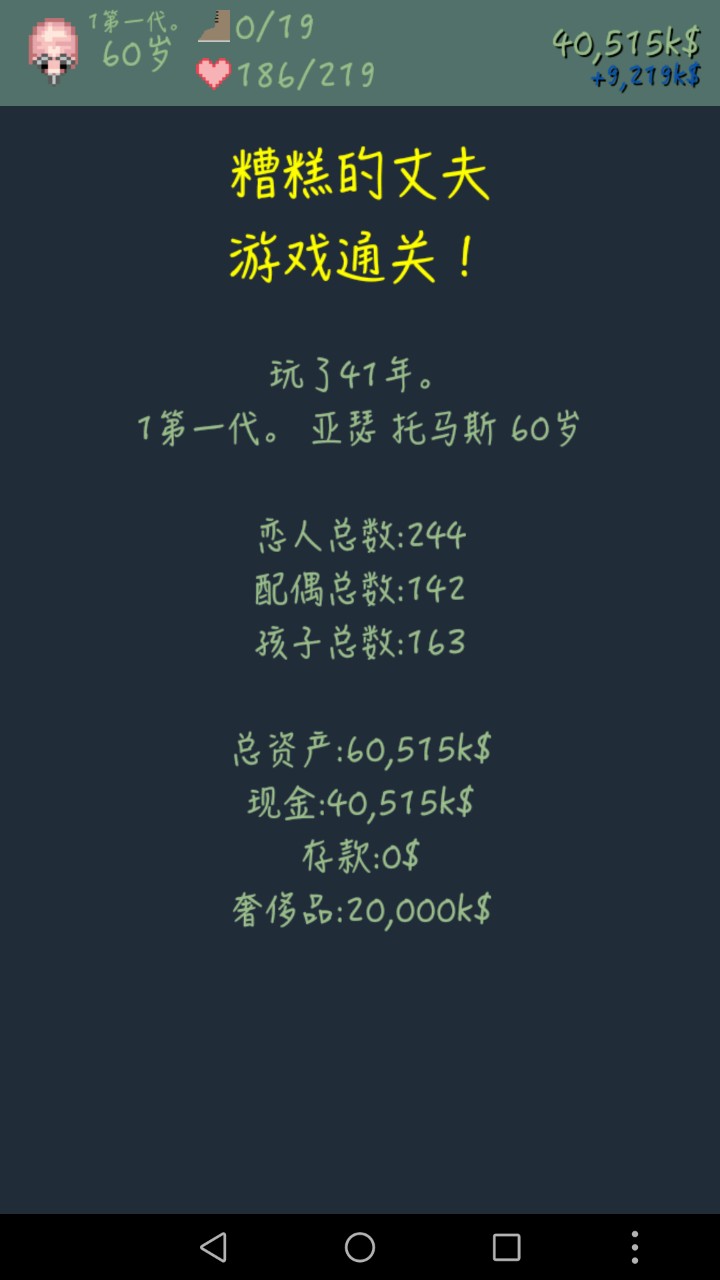Go back with the system back button
The height and width of the screenshot is (1280, 720).
[x=213, y=1247]
